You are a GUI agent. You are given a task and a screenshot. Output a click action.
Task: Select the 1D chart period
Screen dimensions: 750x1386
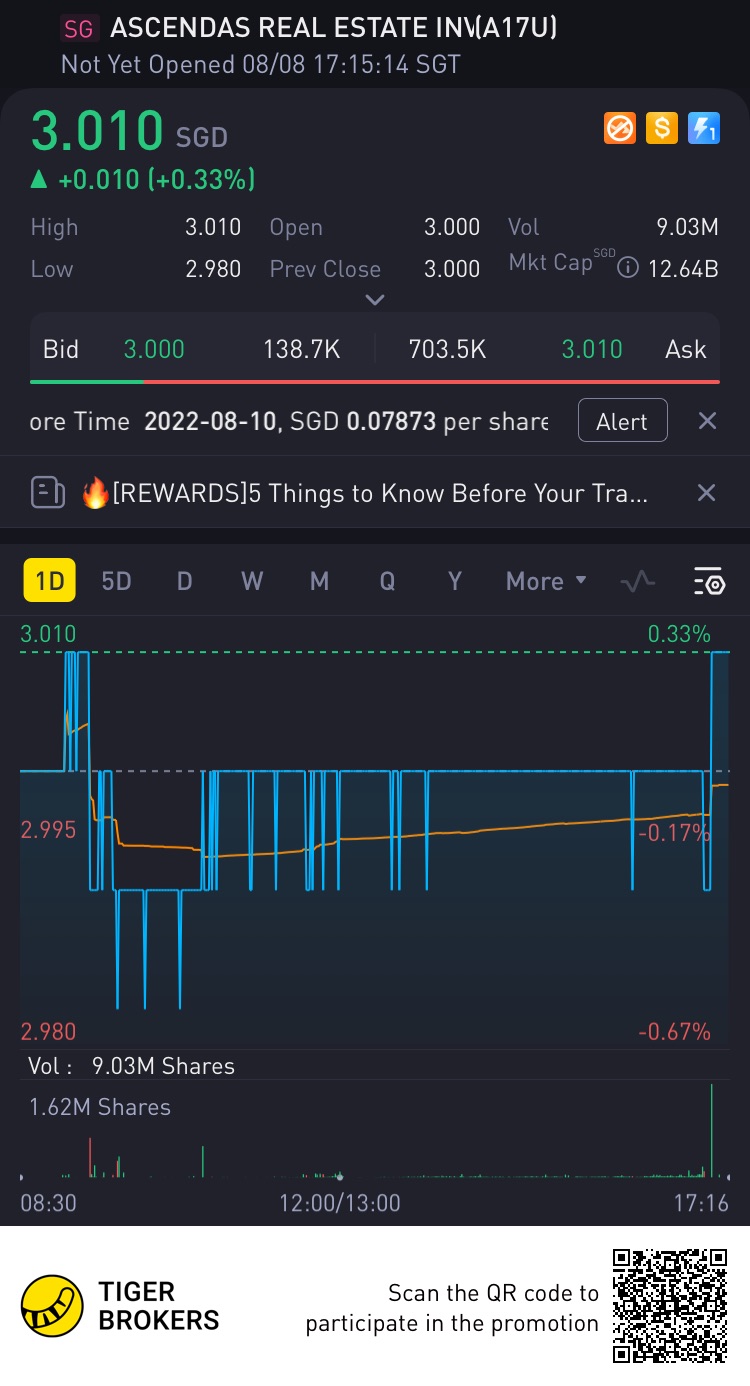(x=49, y=581)
